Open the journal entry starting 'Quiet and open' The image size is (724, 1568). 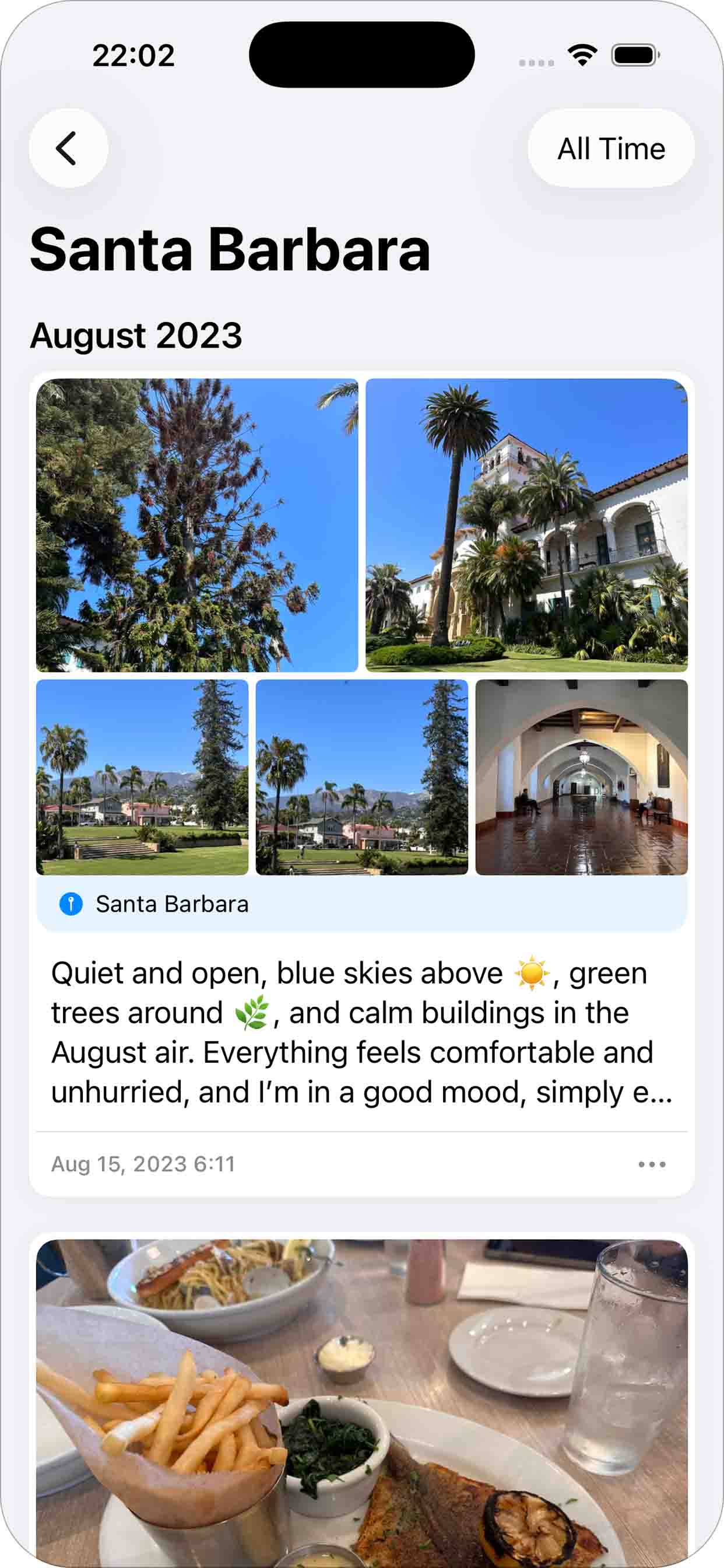361,1032
